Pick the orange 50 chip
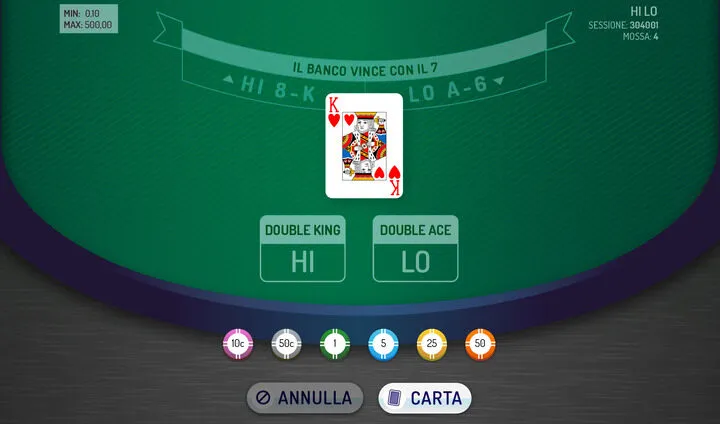 point(480,344)
